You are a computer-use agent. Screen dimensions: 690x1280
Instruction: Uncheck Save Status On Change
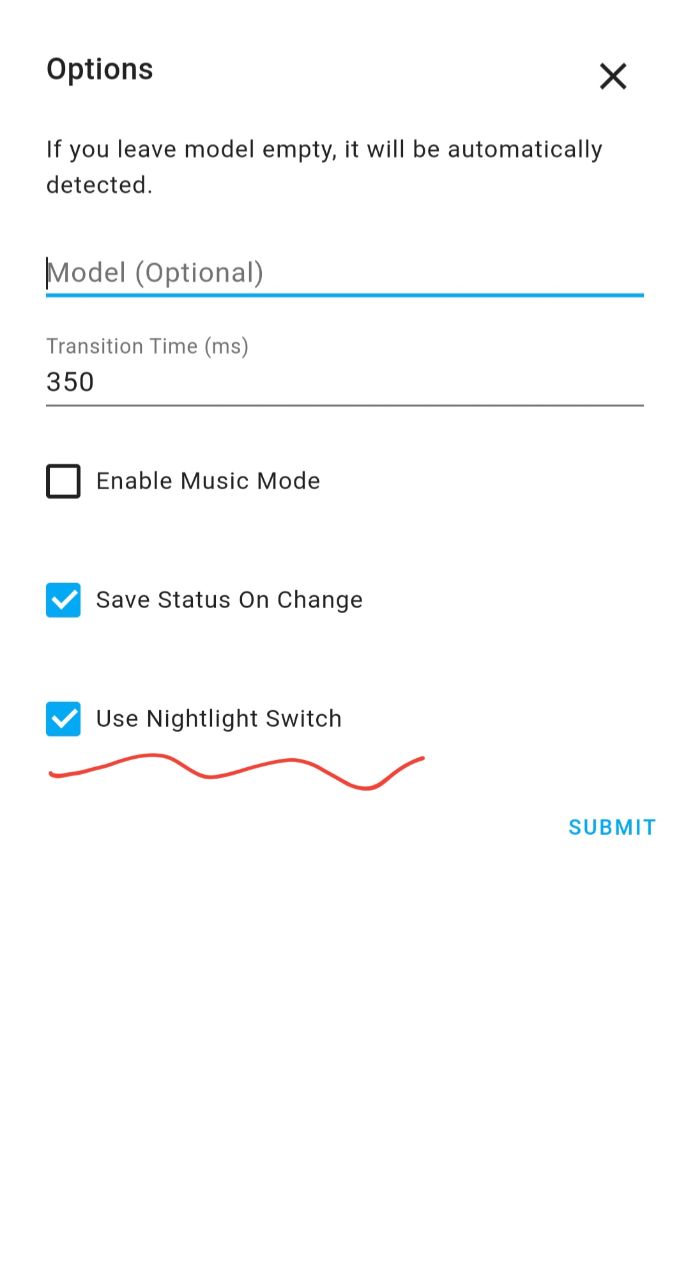63,600
